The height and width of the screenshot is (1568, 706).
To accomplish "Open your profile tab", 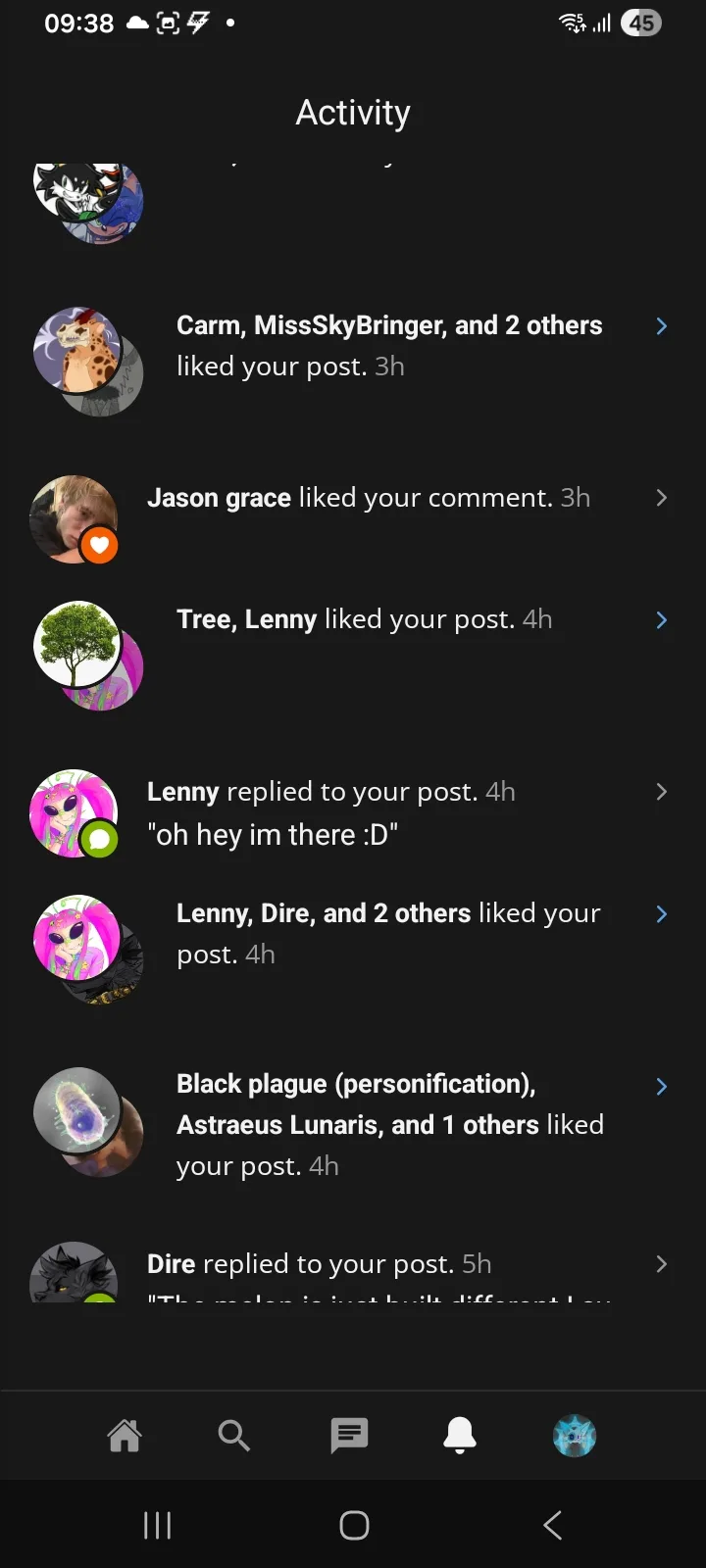I will point(575,1436).
